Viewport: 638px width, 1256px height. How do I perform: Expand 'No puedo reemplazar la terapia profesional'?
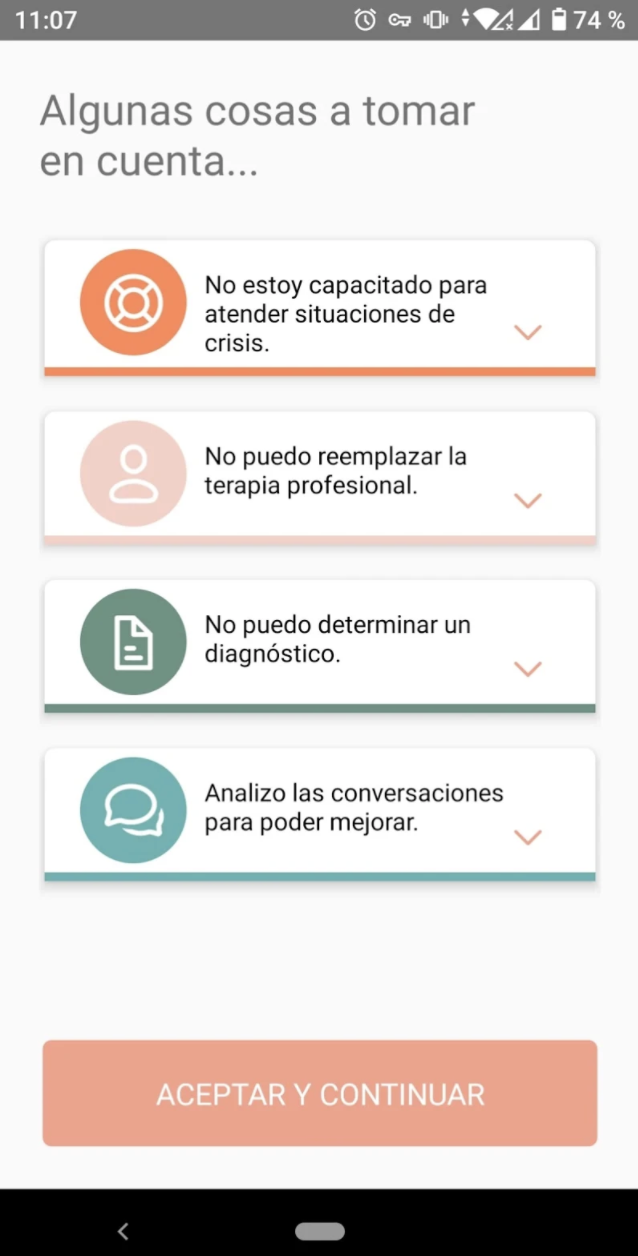pos(527,501)
